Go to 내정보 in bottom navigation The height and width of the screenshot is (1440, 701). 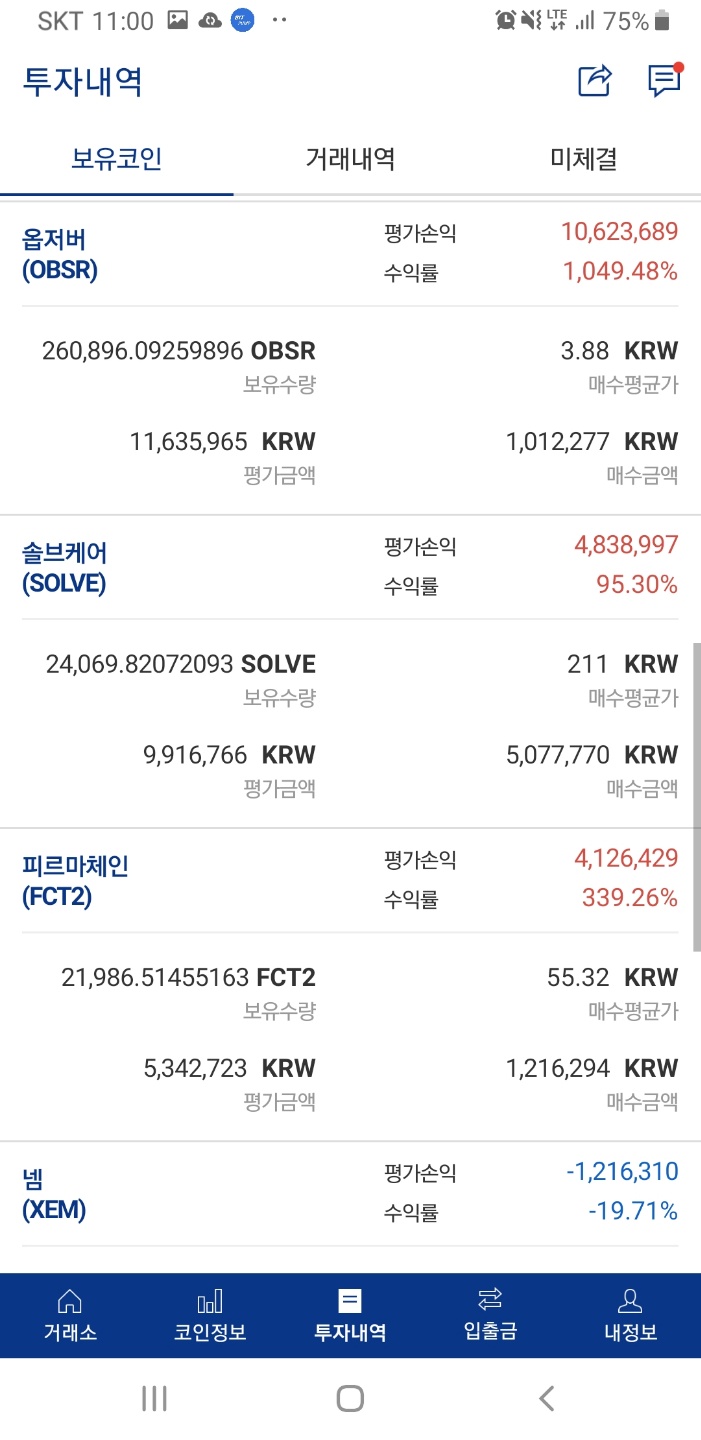pos(630,1315)
